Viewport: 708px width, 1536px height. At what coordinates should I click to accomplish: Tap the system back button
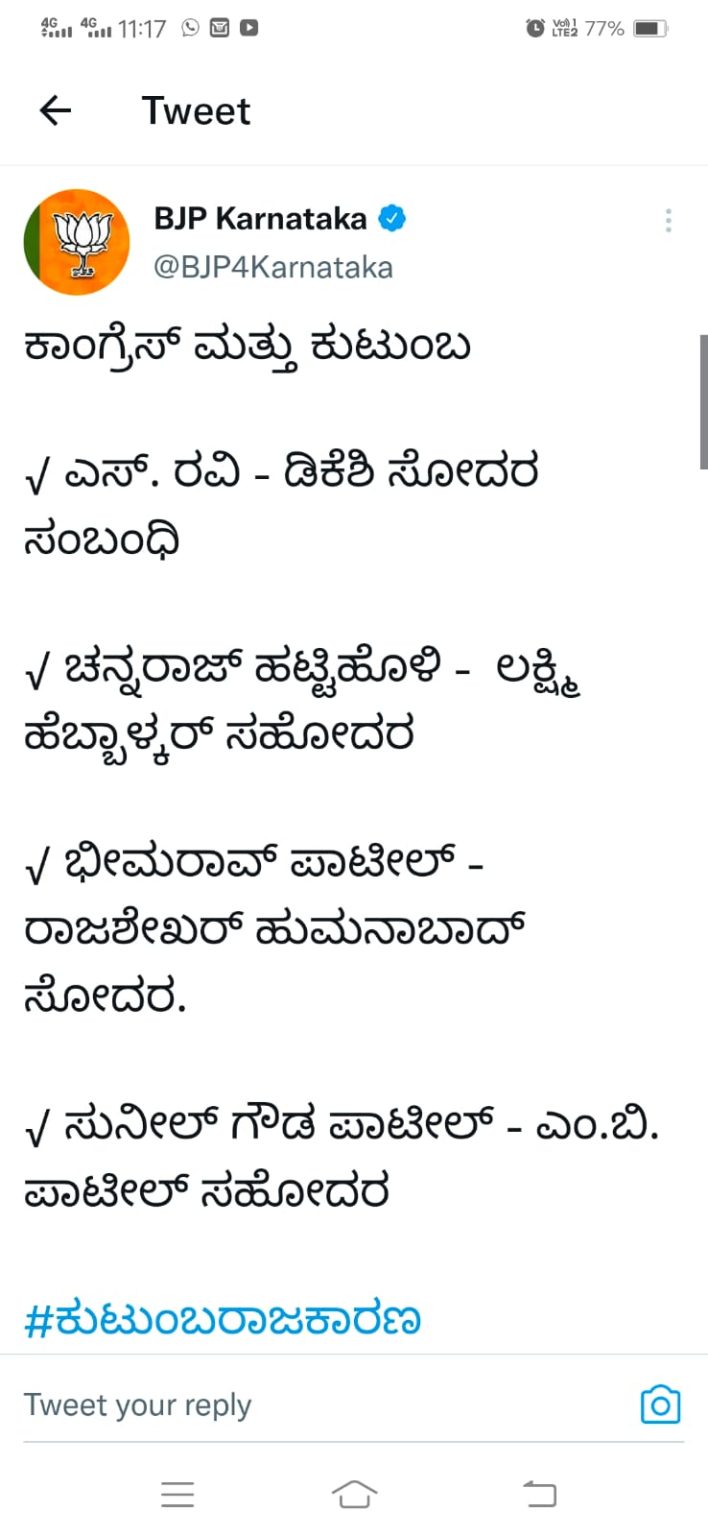[539, 1494]
